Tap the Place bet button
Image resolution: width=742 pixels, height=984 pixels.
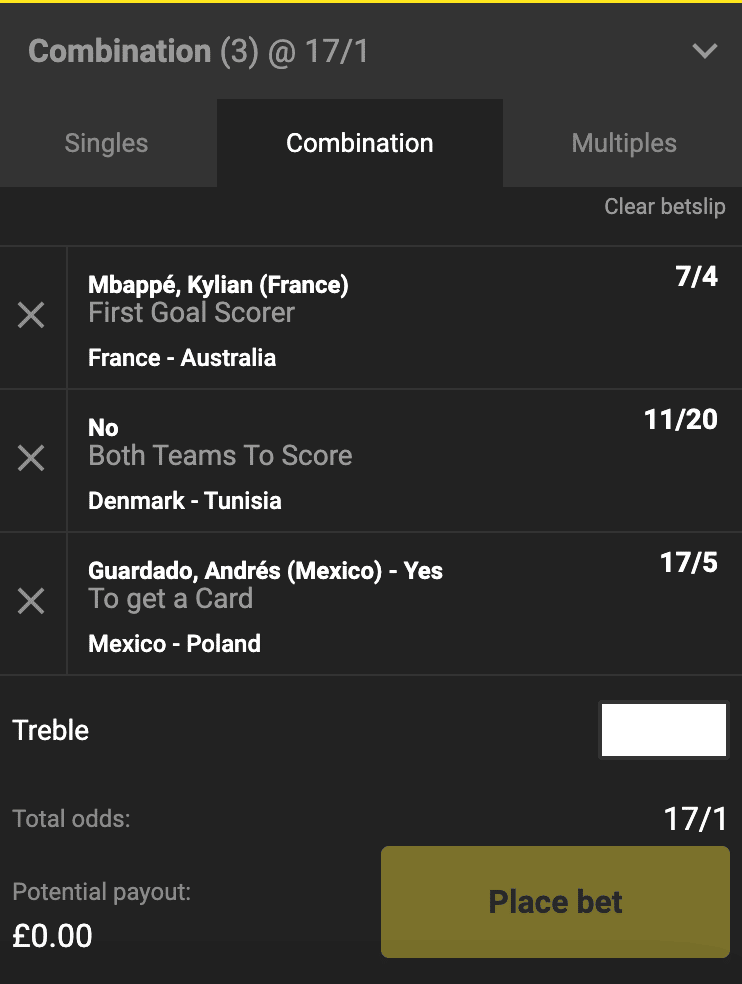(x=555, y=902)
